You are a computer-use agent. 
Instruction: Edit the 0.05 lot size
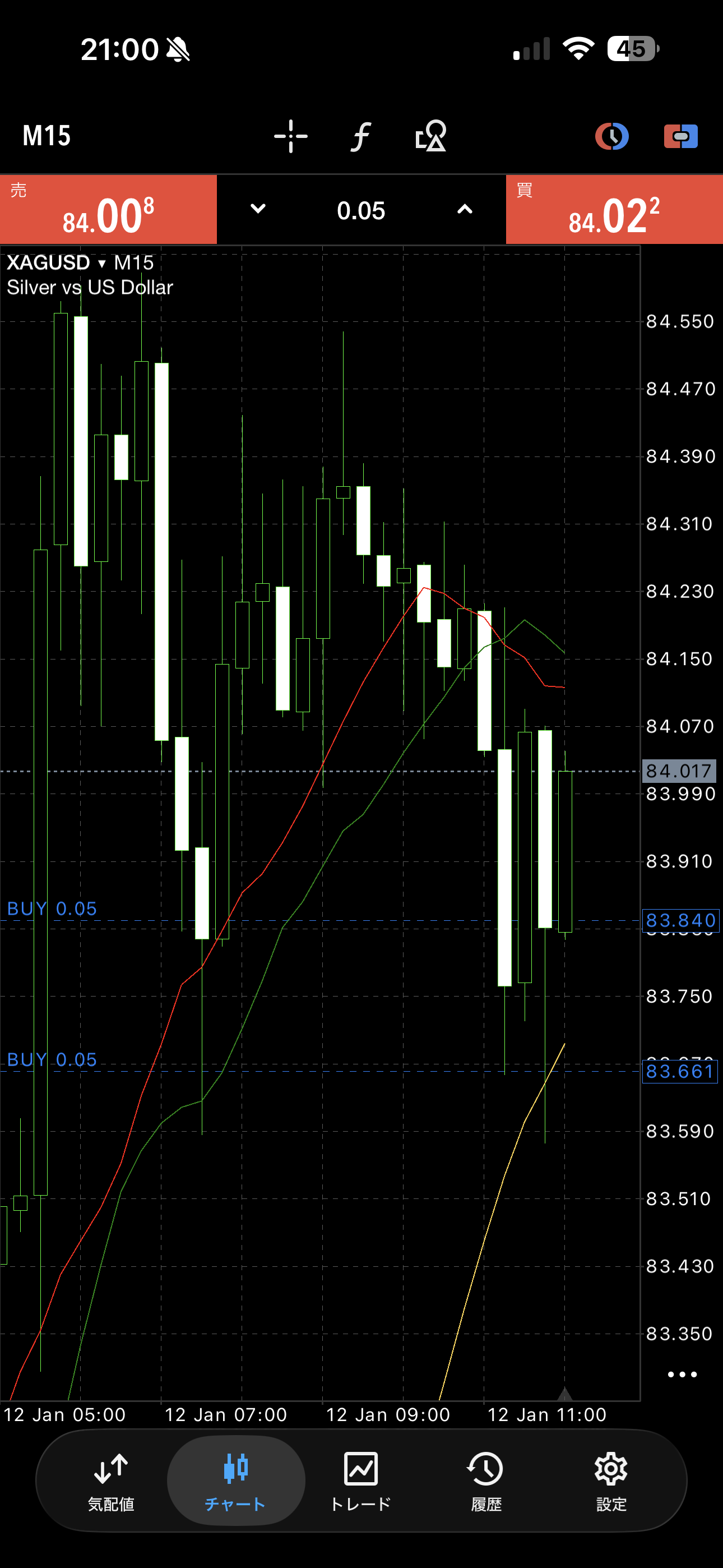[361, 211]
